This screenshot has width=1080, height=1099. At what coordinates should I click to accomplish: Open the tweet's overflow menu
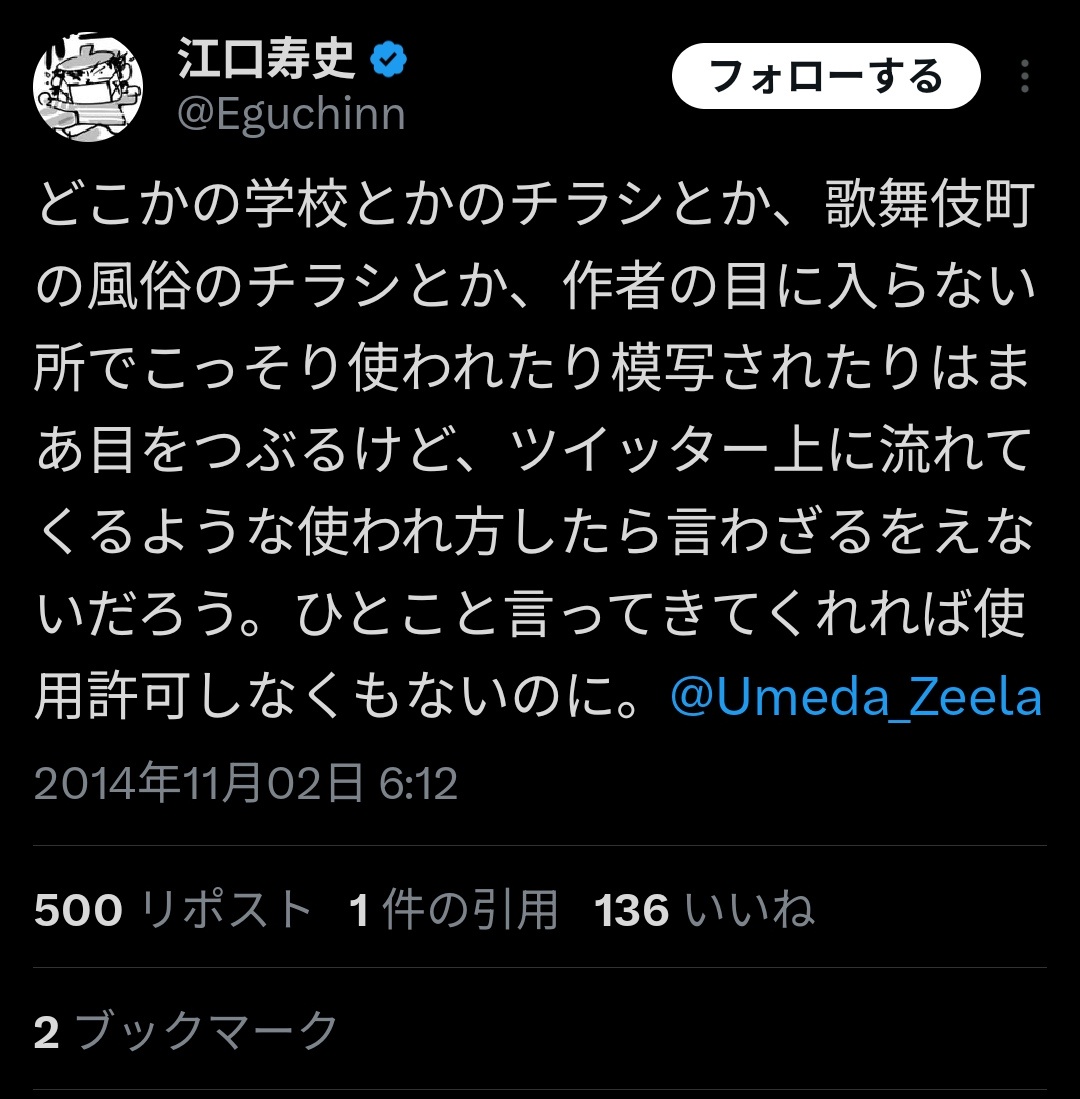click(1024, 77)
